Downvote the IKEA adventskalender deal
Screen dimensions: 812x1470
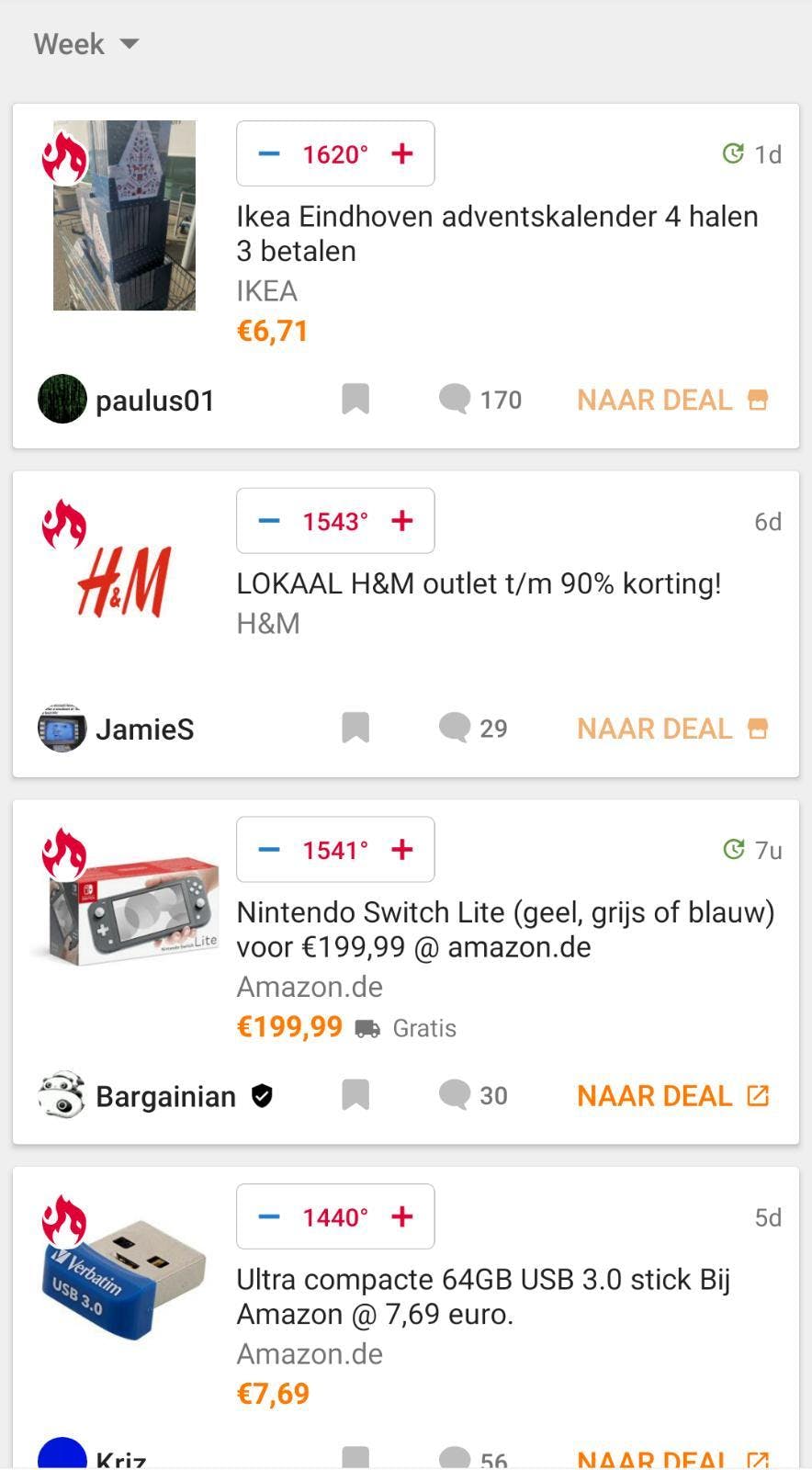pos(267,154)
